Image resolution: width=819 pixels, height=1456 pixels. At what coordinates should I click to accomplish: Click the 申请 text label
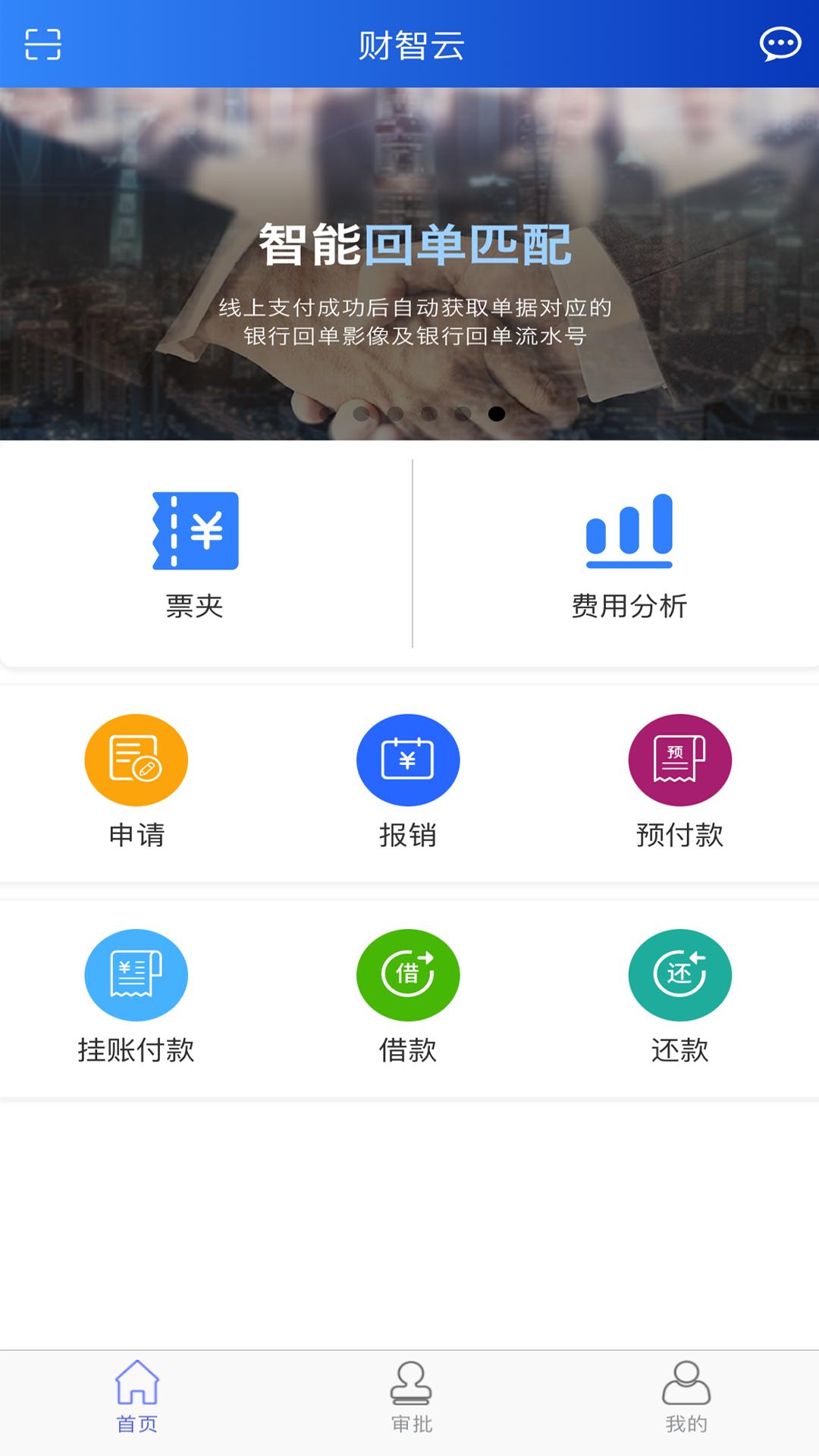pos(136,836)
